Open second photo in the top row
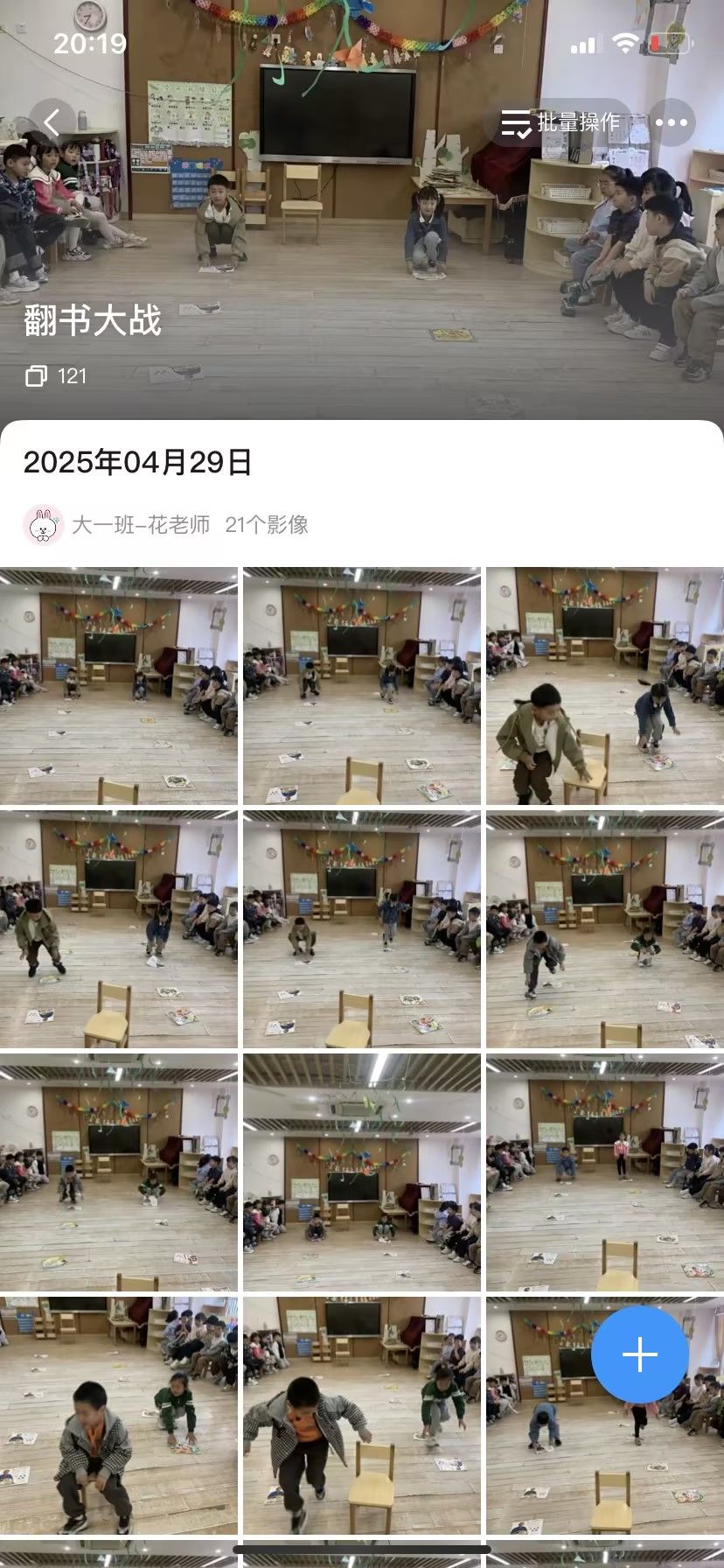The image size is (724, 1568). 362,687
